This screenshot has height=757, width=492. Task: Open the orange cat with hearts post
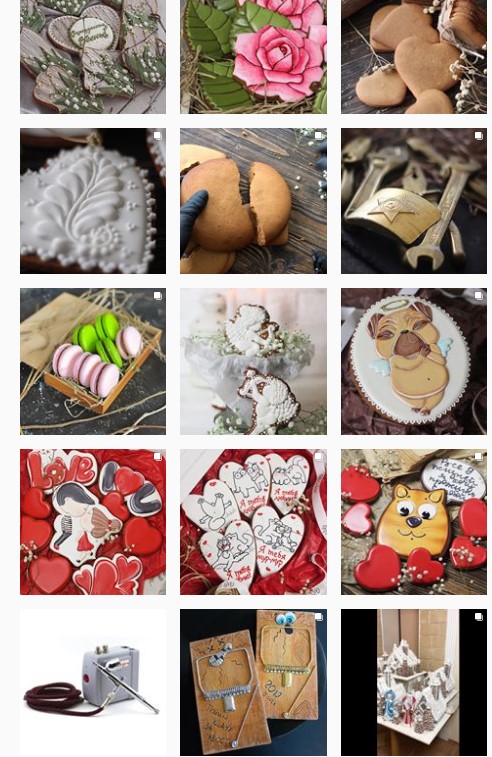[x=414, y=522]
